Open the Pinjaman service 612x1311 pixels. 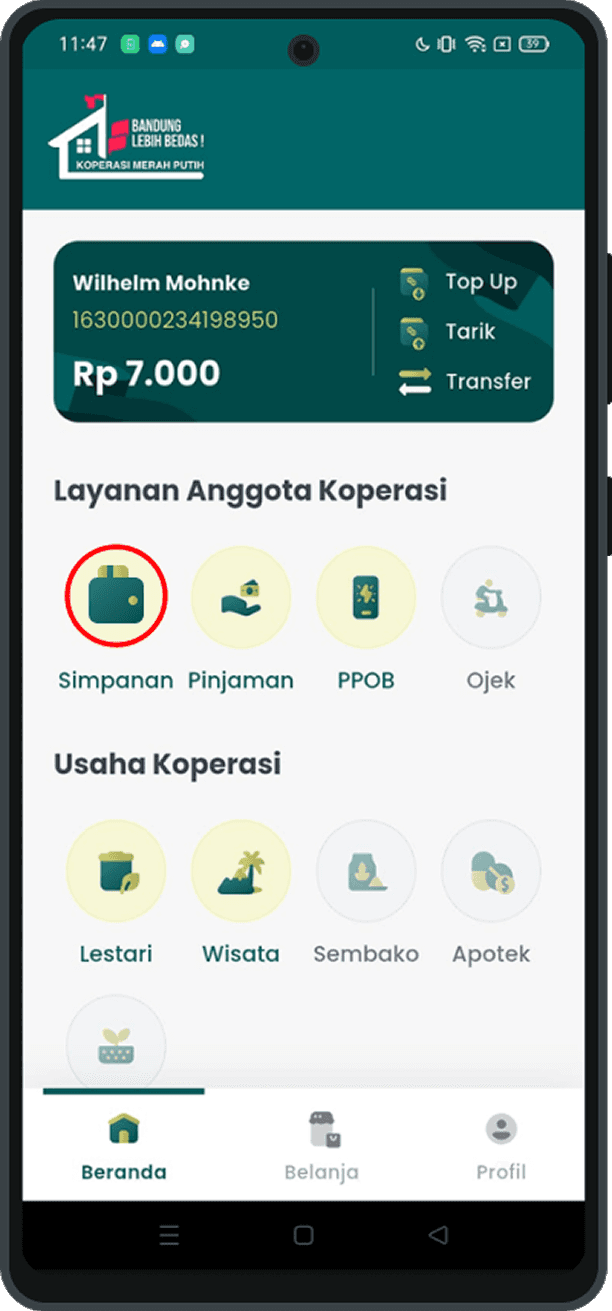tap(241, 598)
